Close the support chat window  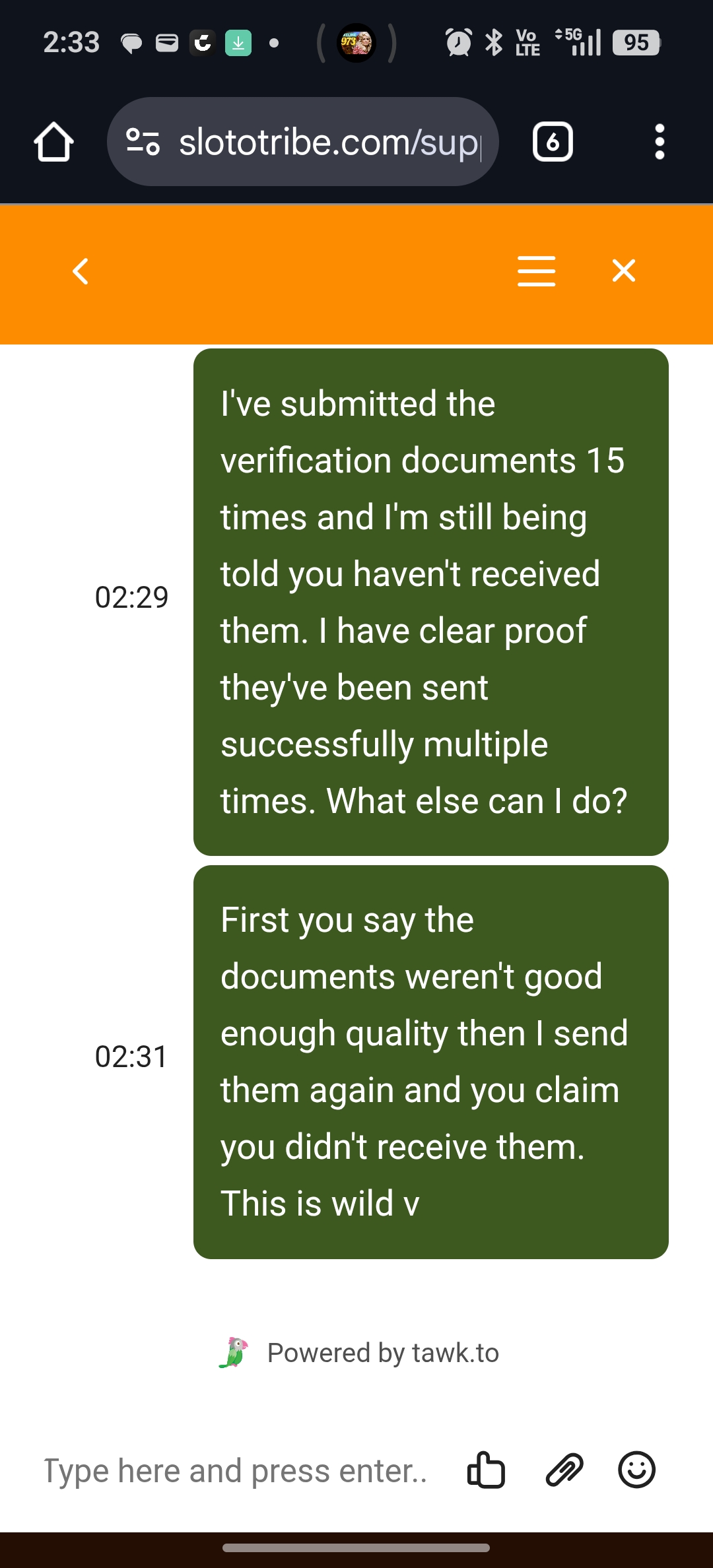[623, 271]
